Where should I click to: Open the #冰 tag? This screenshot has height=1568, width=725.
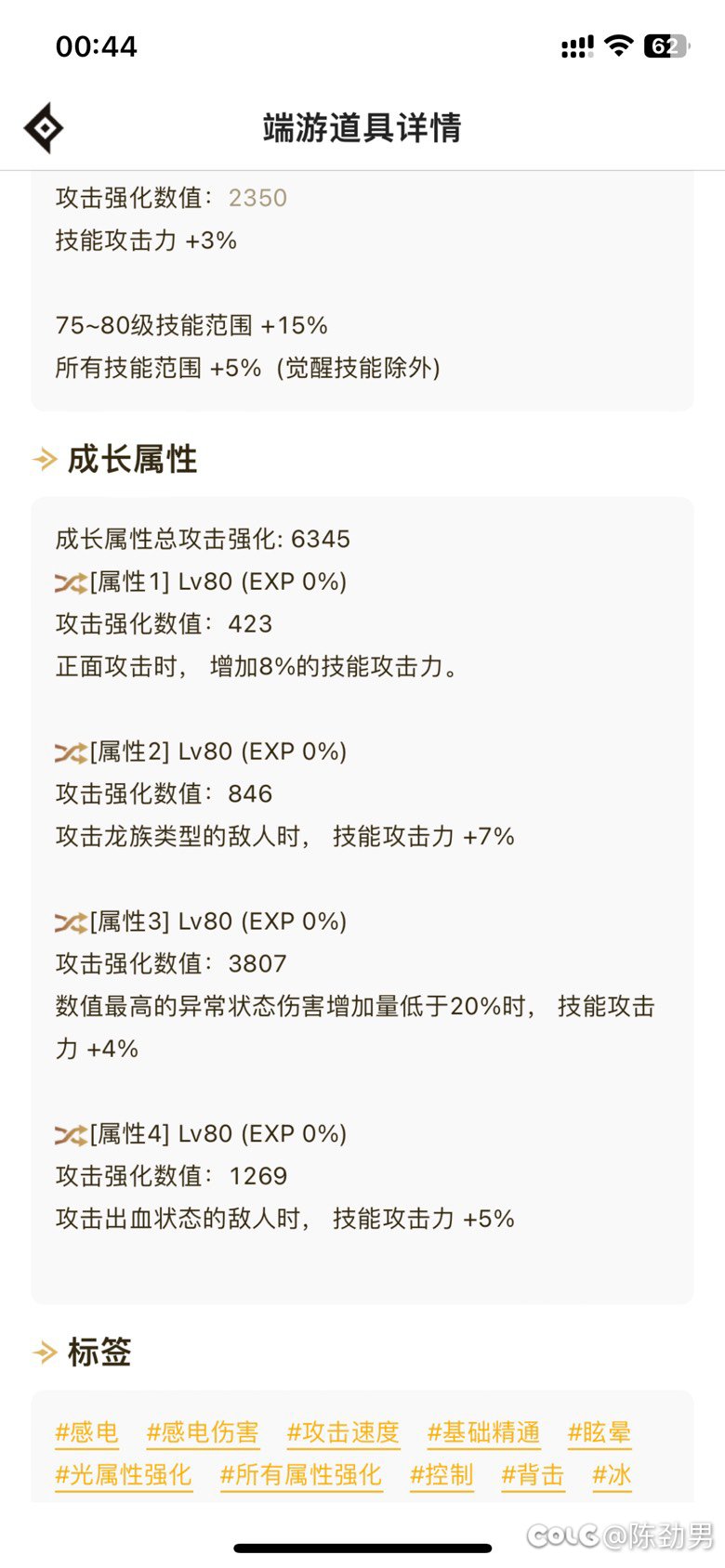pyautogui.click(x=612, y=1475)
